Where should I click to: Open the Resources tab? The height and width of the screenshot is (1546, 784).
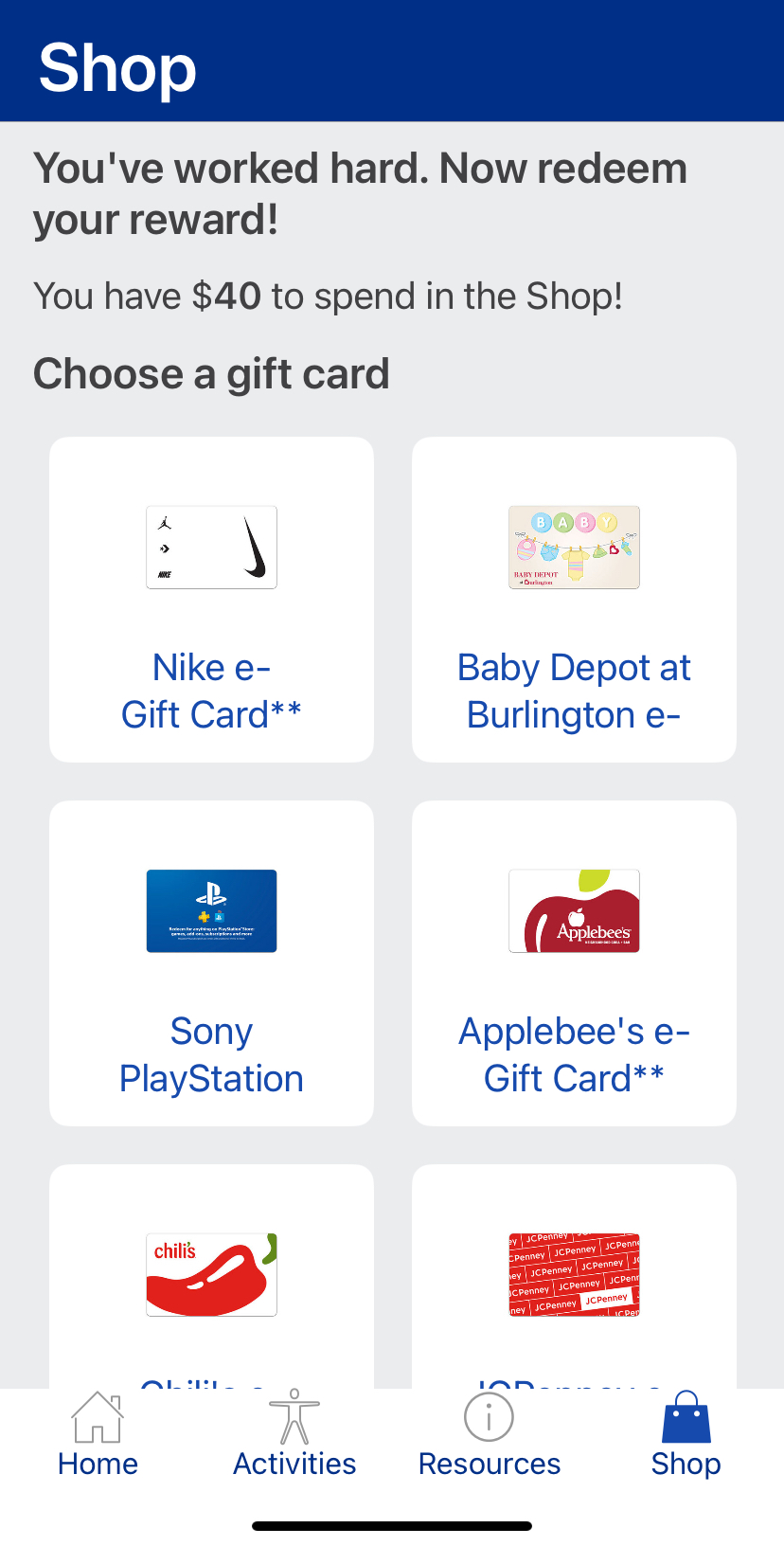(490, 1435)
